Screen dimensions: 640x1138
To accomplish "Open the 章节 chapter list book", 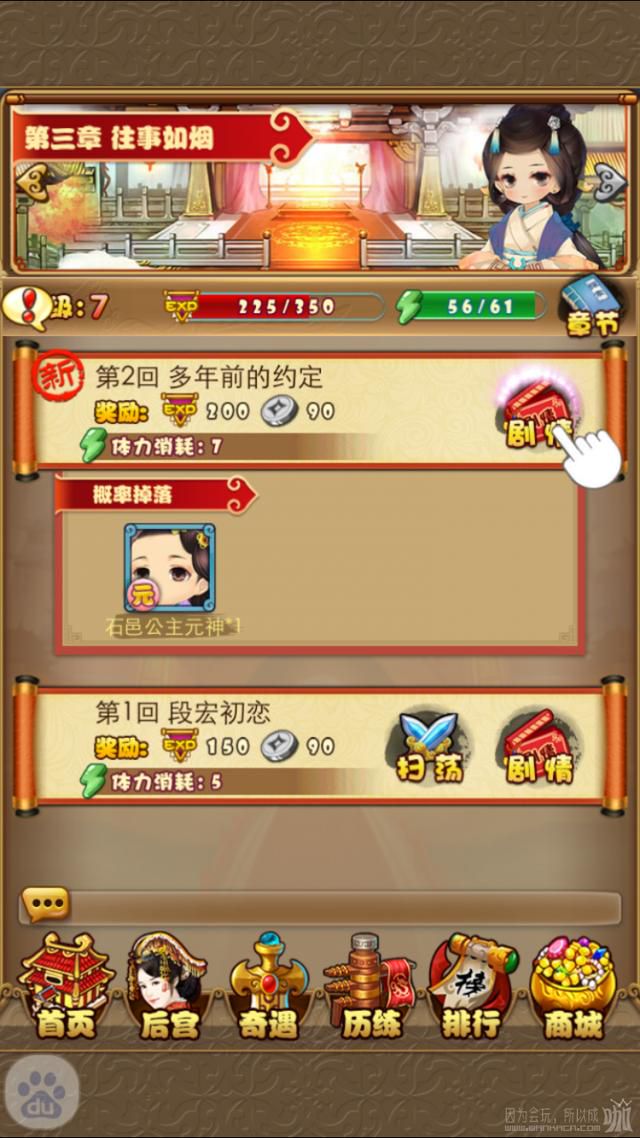I will pos(591,306).
